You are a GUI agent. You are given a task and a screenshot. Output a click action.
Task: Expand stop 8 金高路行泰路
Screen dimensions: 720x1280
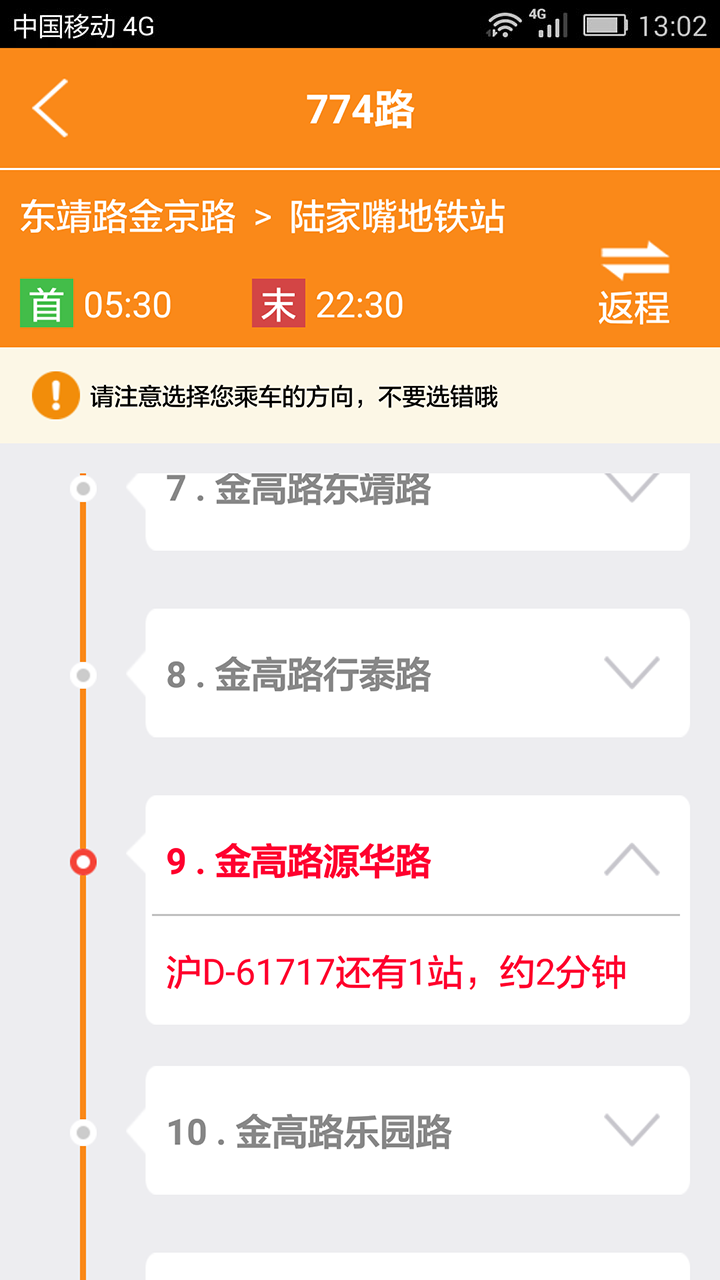click(631, 673)
